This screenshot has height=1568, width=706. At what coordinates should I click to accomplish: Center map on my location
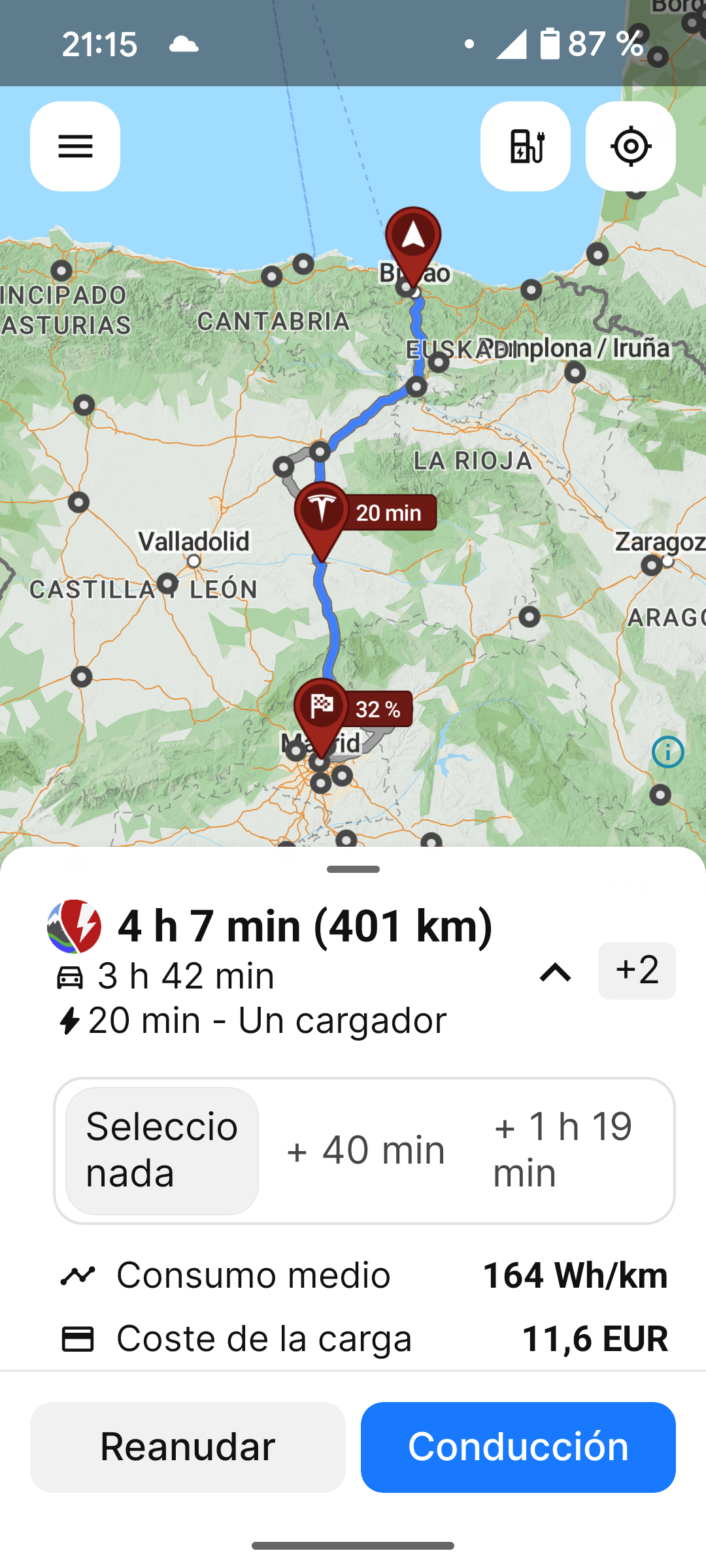point(630,146)
